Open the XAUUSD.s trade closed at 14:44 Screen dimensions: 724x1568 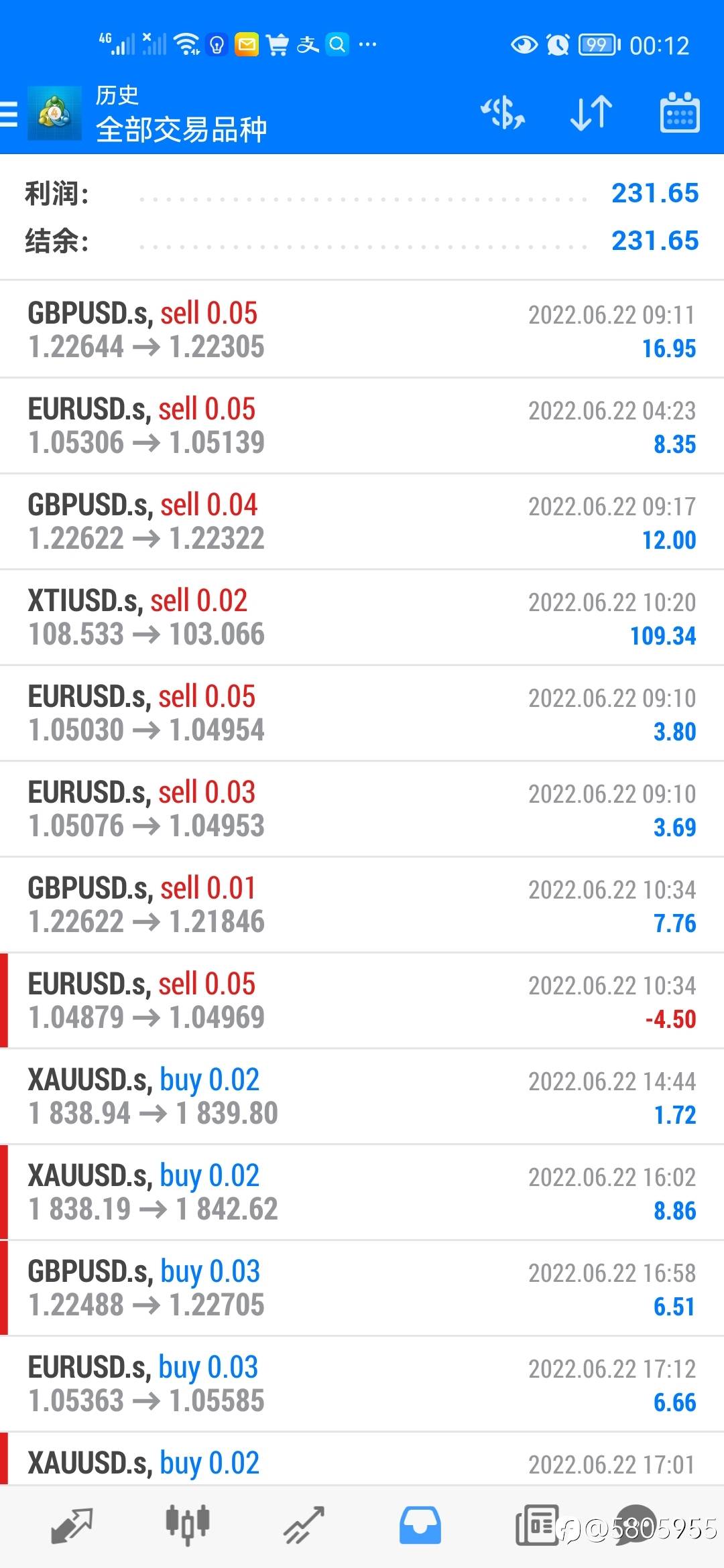click(x=362, y=1096)
